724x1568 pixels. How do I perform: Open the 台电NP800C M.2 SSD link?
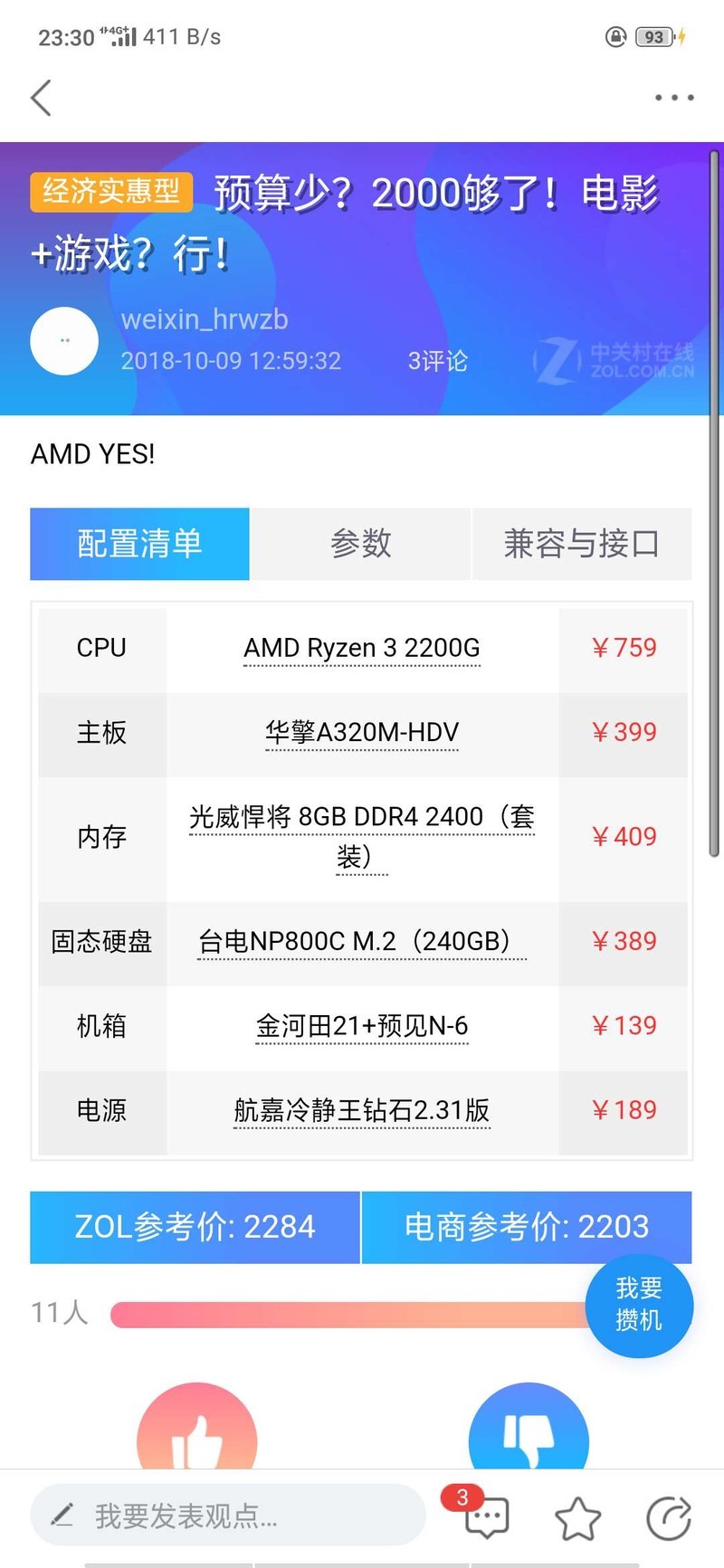click(362, 942)
